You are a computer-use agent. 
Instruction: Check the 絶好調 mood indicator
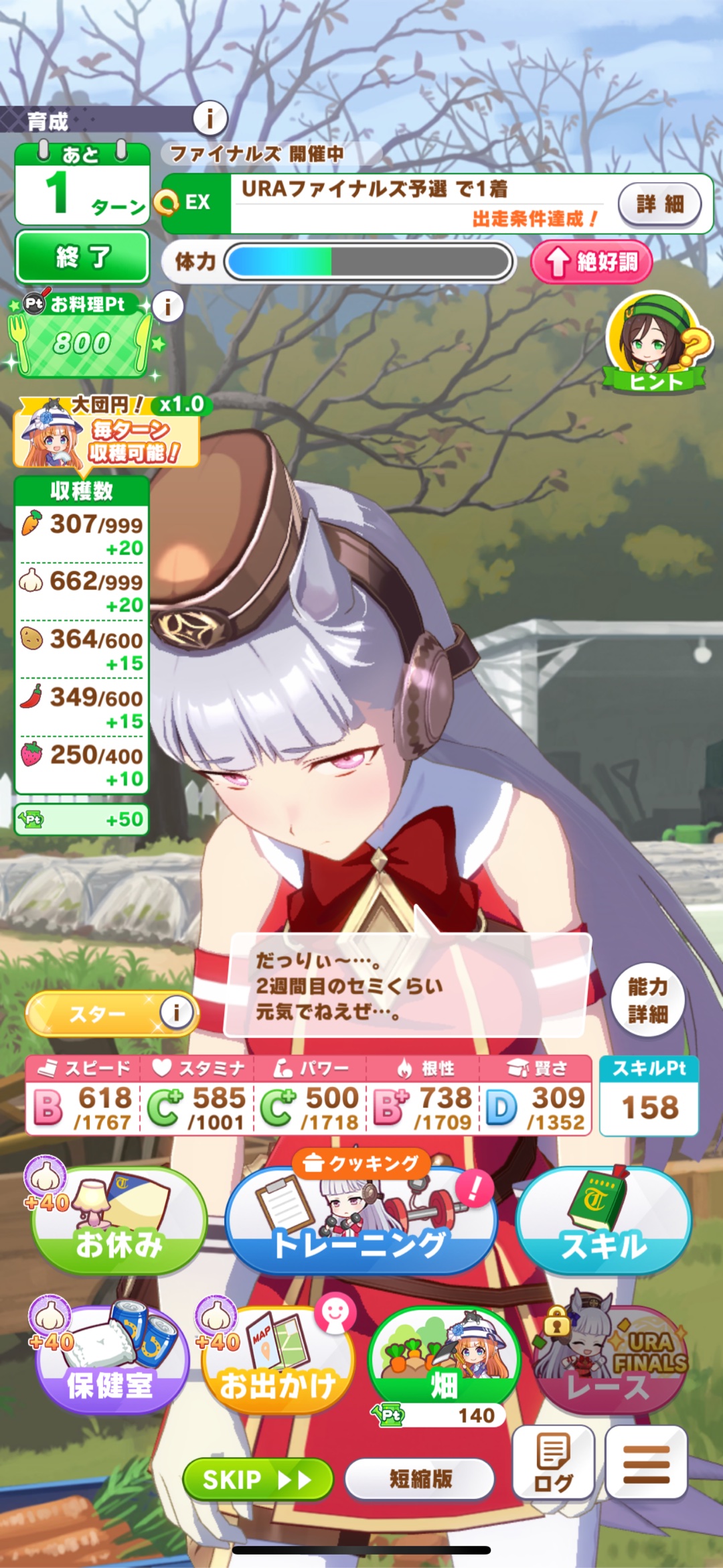(591, 262)
